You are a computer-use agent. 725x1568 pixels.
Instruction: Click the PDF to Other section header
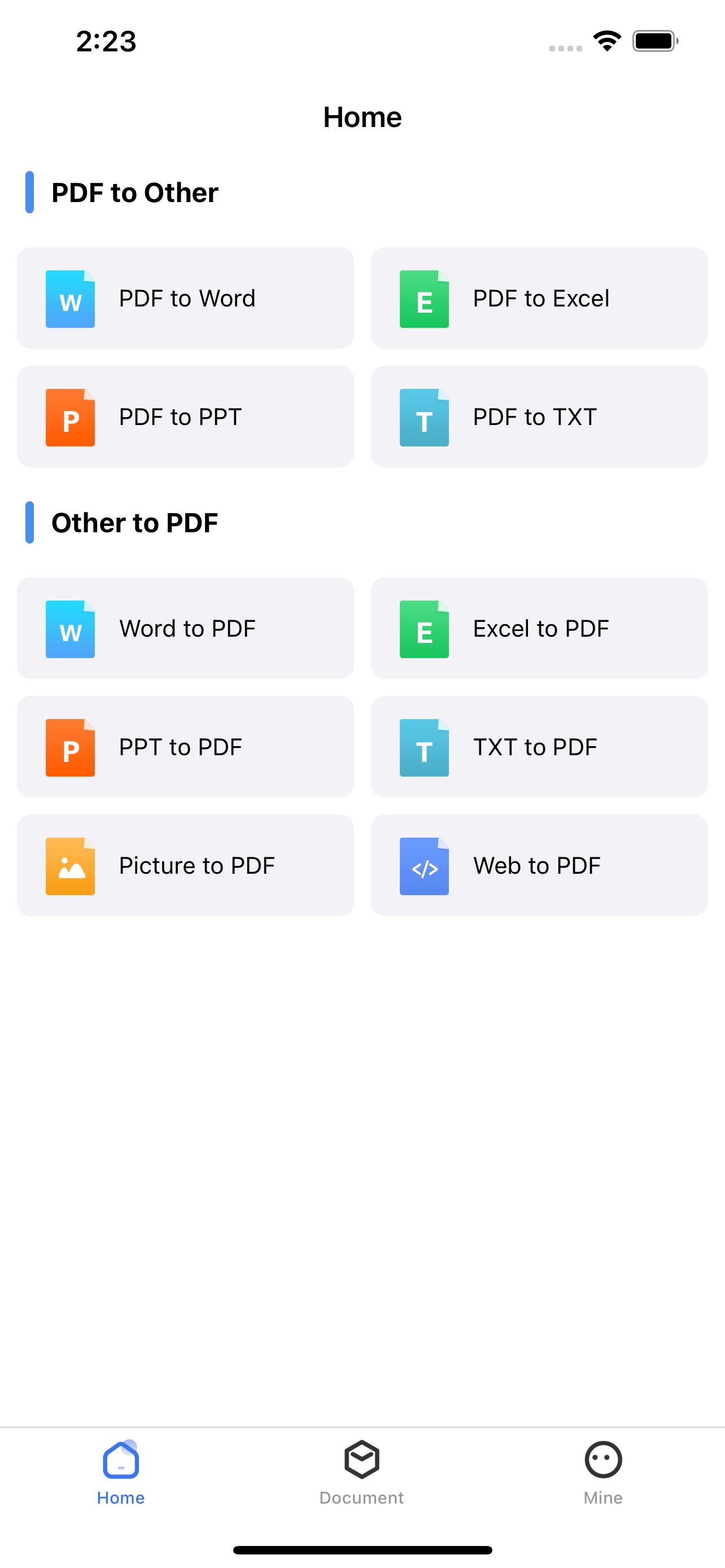click(134, 192)
